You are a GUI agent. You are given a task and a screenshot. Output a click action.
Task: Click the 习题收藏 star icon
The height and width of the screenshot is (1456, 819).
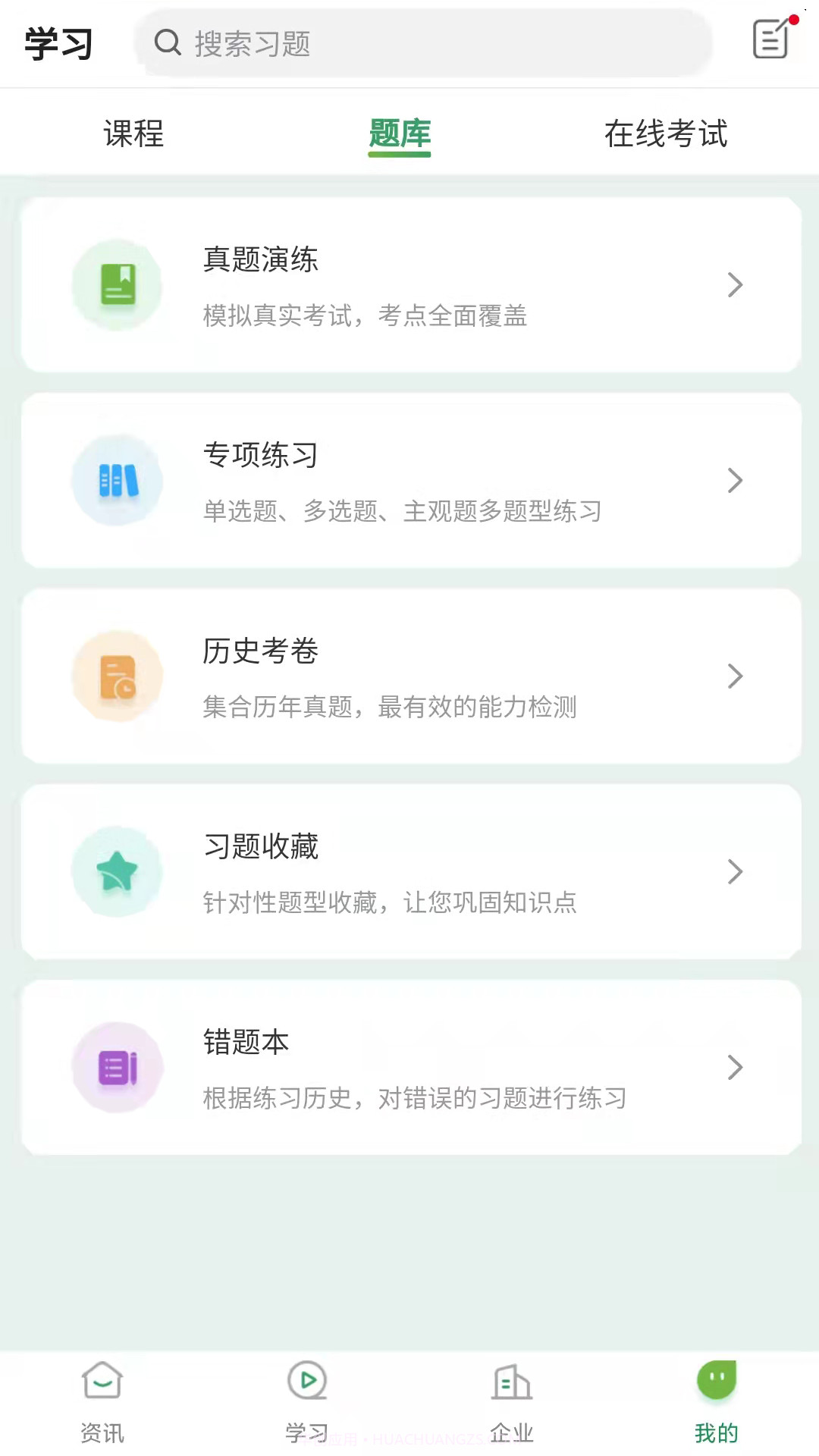tap(117, 871)
